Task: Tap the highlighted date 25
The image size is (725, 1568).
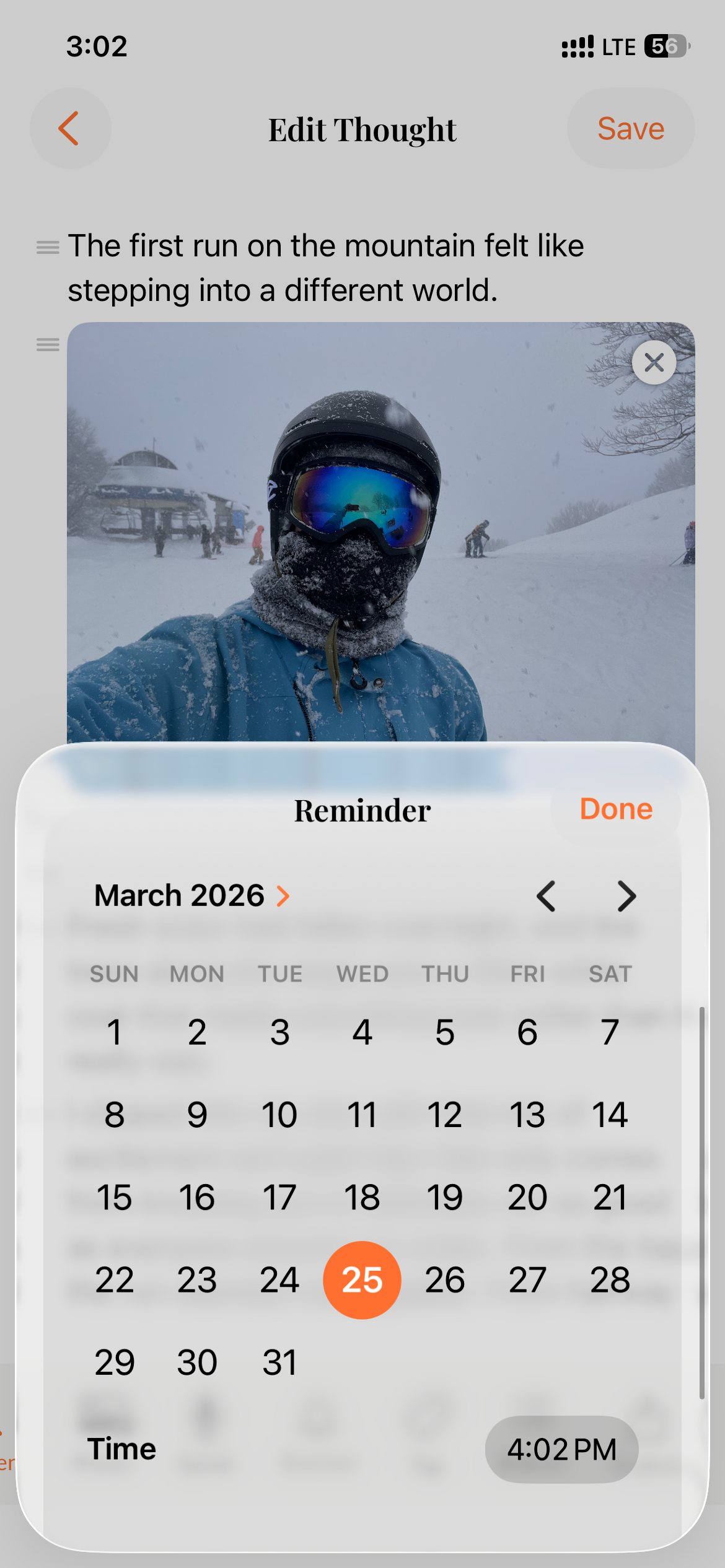Action: tap(362, 1279)
